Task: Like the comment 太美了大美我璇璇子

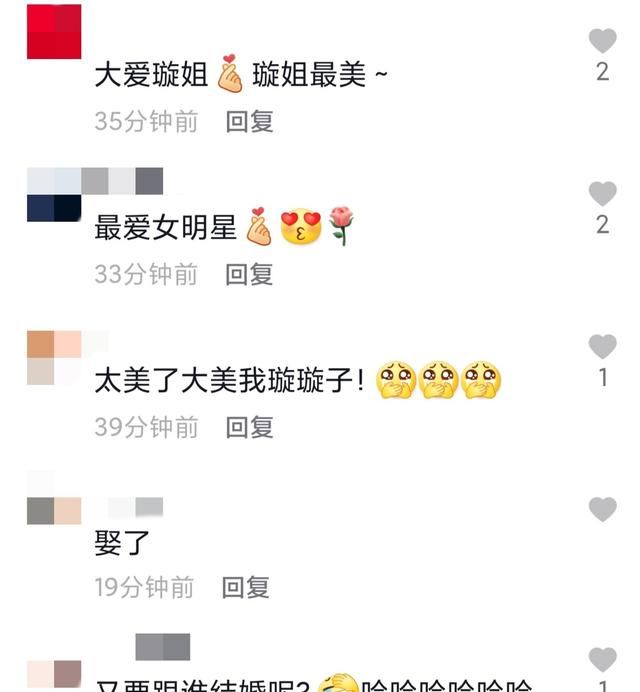Action: point(602,347)
